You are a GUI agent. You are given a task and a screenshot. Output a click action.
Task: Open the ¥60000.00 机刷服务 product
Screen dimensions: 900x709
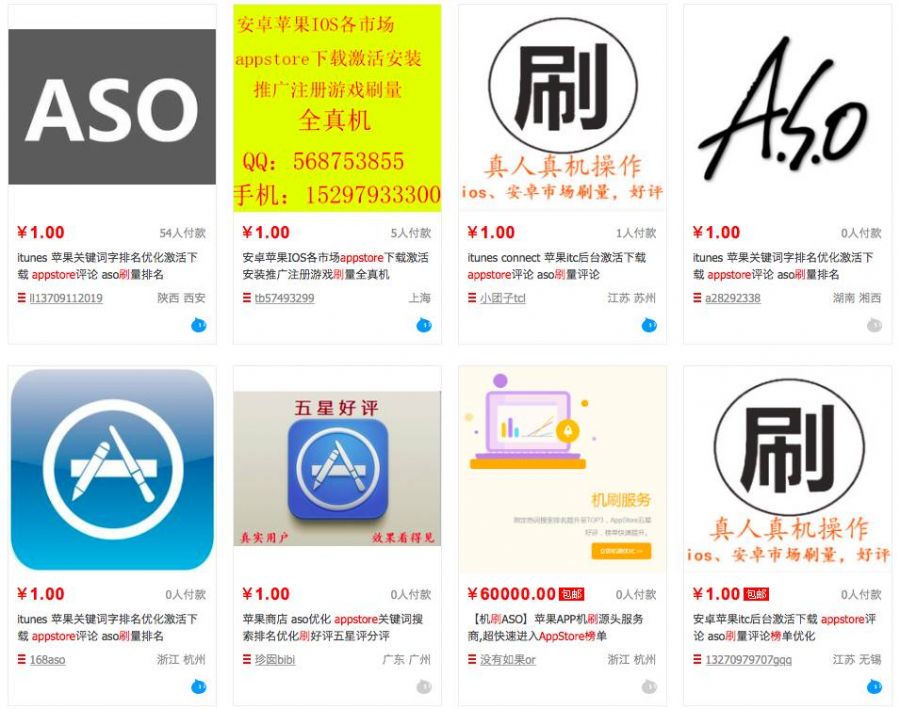[562, 469]
